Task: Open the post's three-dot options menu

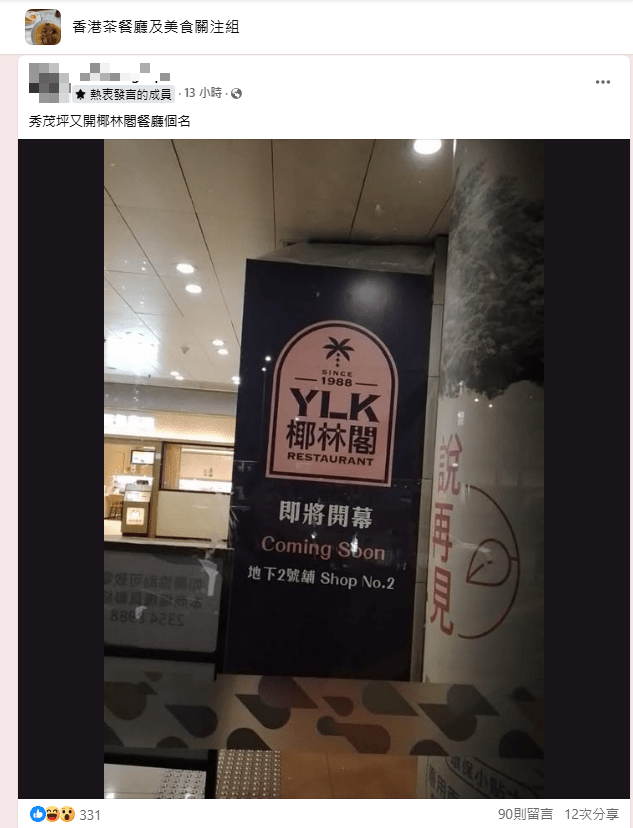Action: pyautogui.click(x=603, y=82)
